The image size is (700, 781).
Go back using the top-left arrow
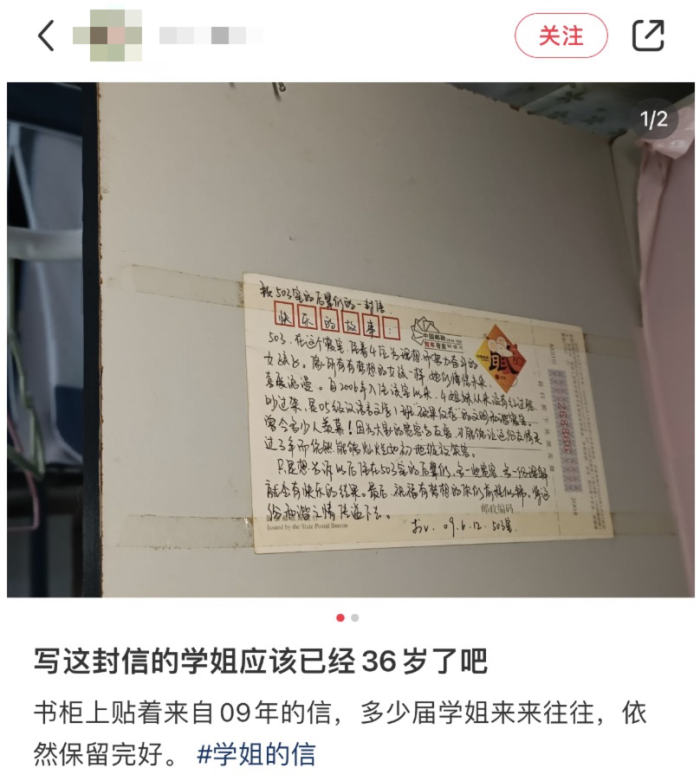point(46,36)
